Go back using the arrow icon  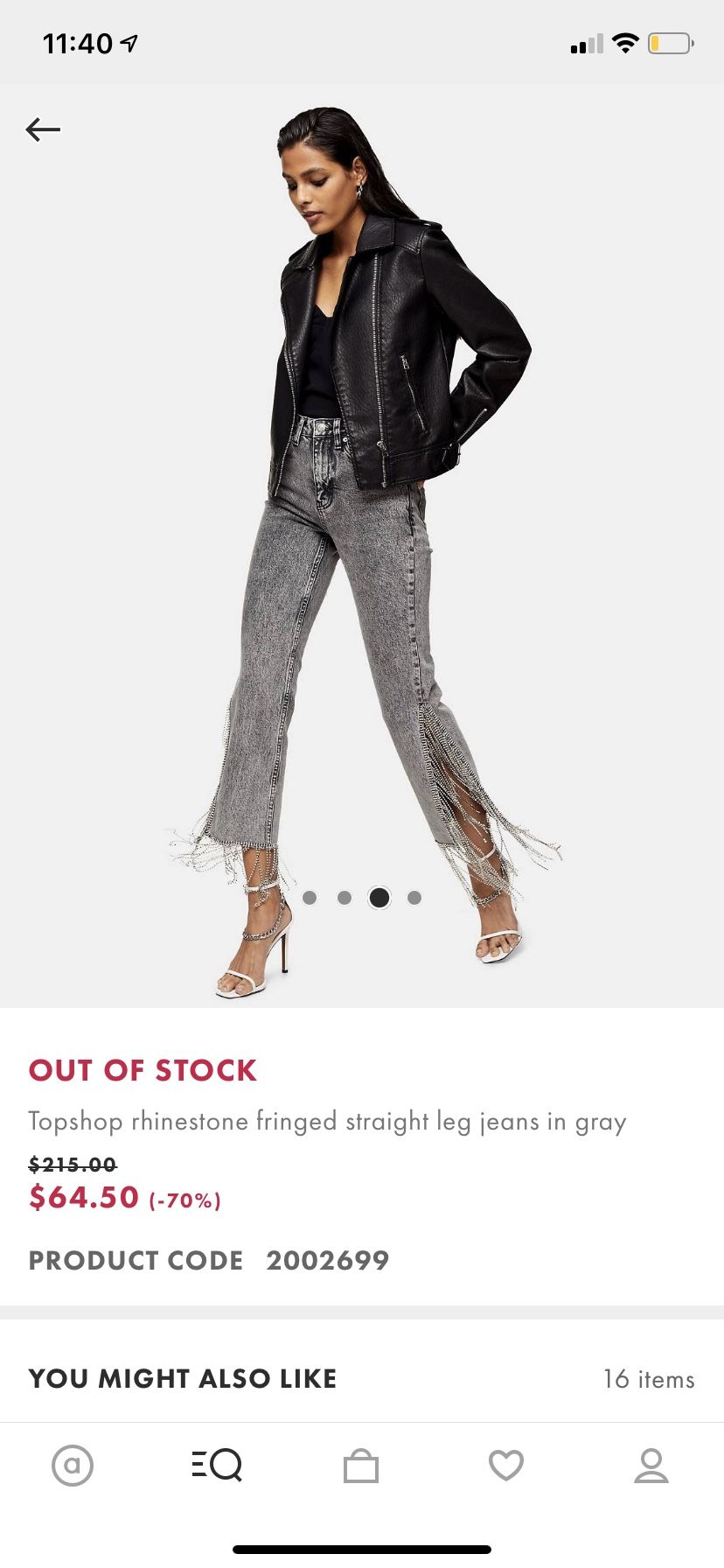click(x=43, y=129)
